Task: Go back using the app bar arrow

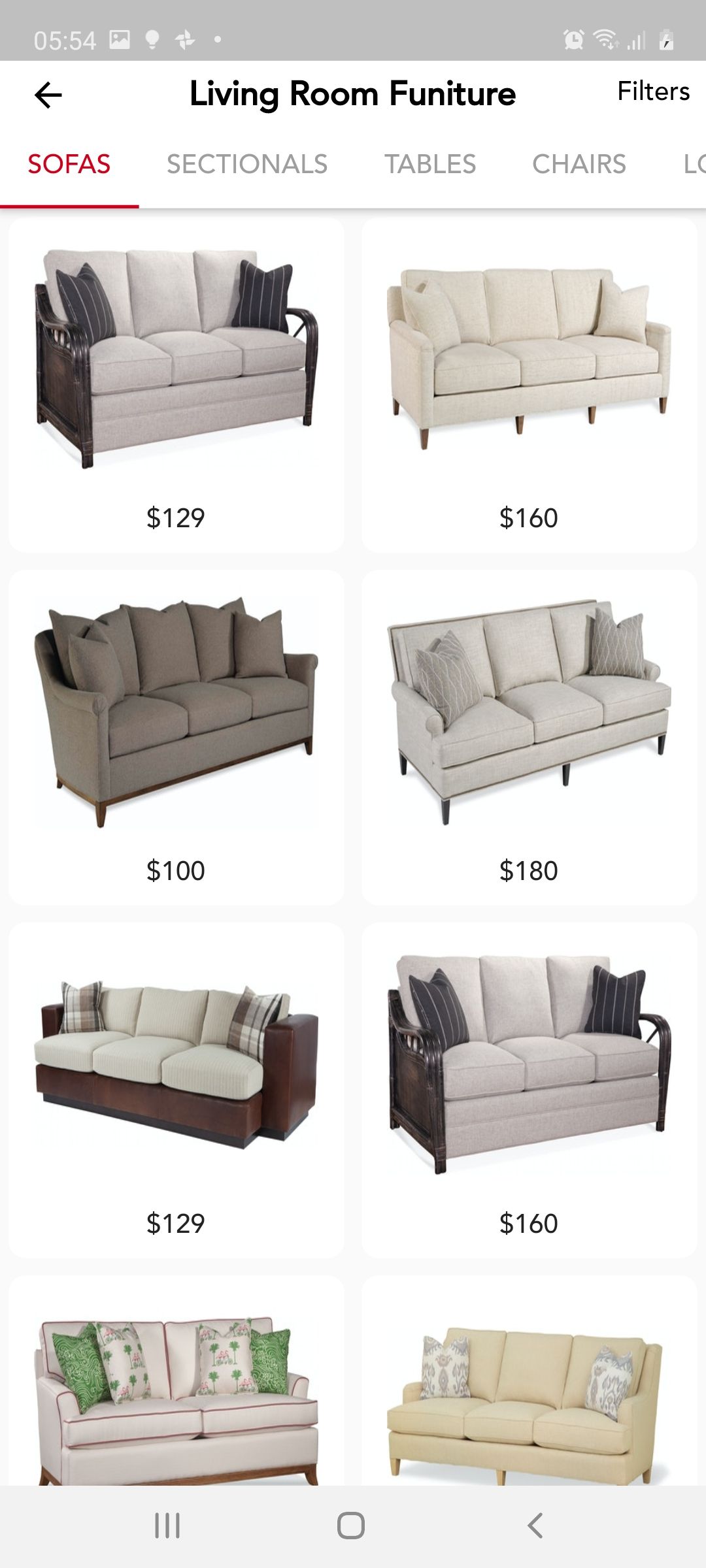Action: click(48, 95)
